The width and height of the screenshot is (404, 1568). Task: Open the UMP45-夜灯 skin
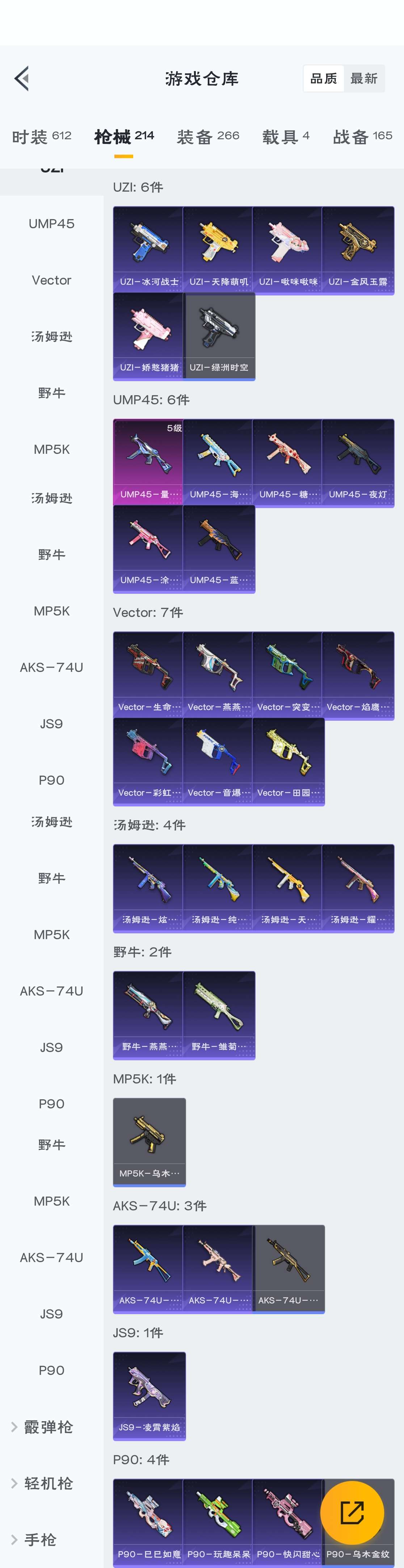tap(358, 461)
